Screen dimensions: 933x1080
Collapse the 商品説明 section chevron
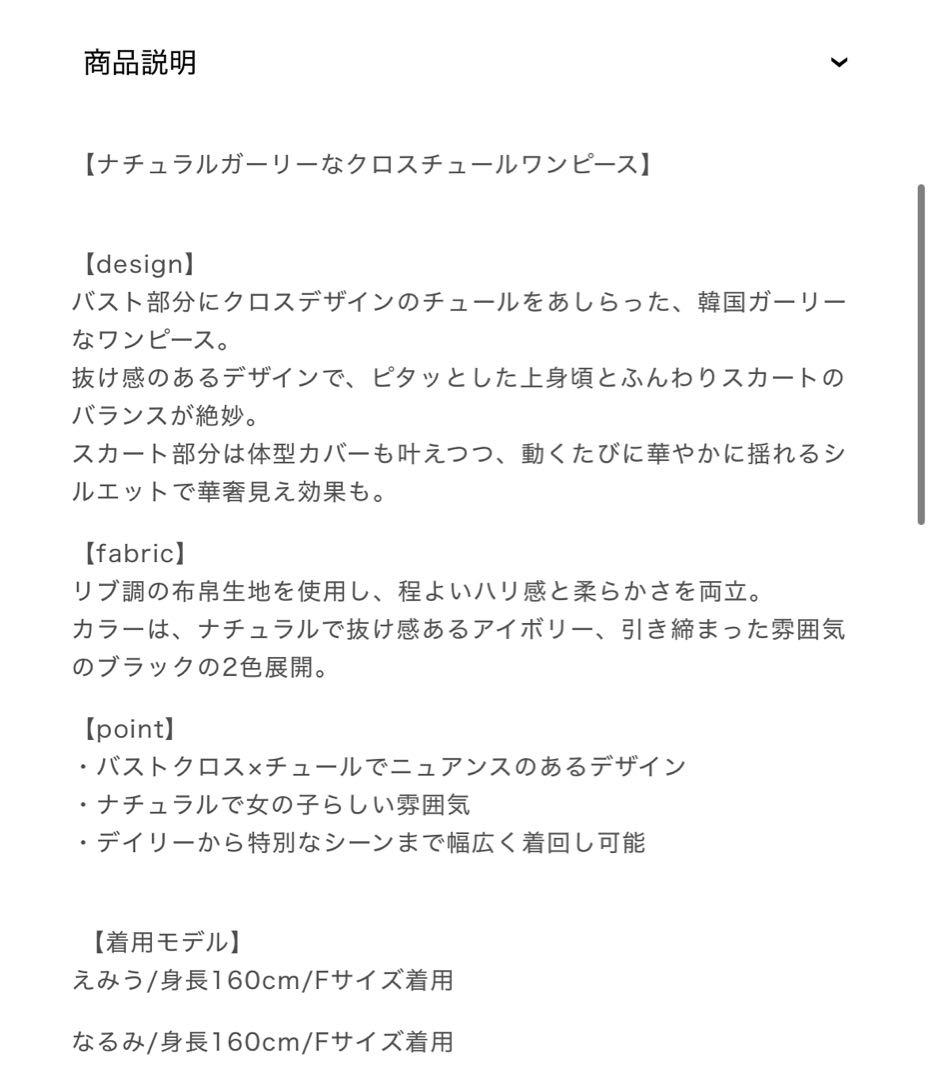click(x=838, y=64)
